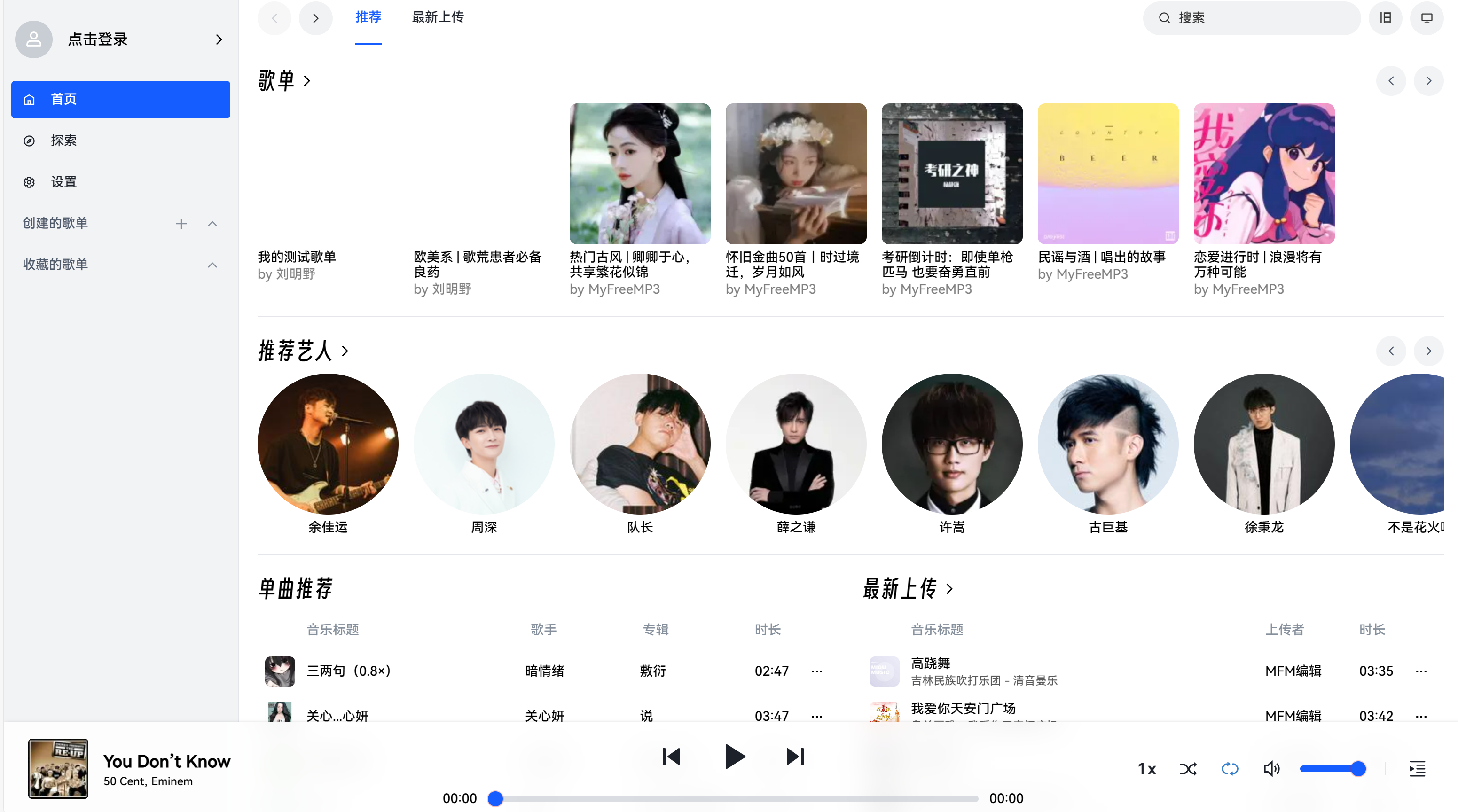
Task: Go to the 探索 explore page
Action: click(x=63, y=141)
